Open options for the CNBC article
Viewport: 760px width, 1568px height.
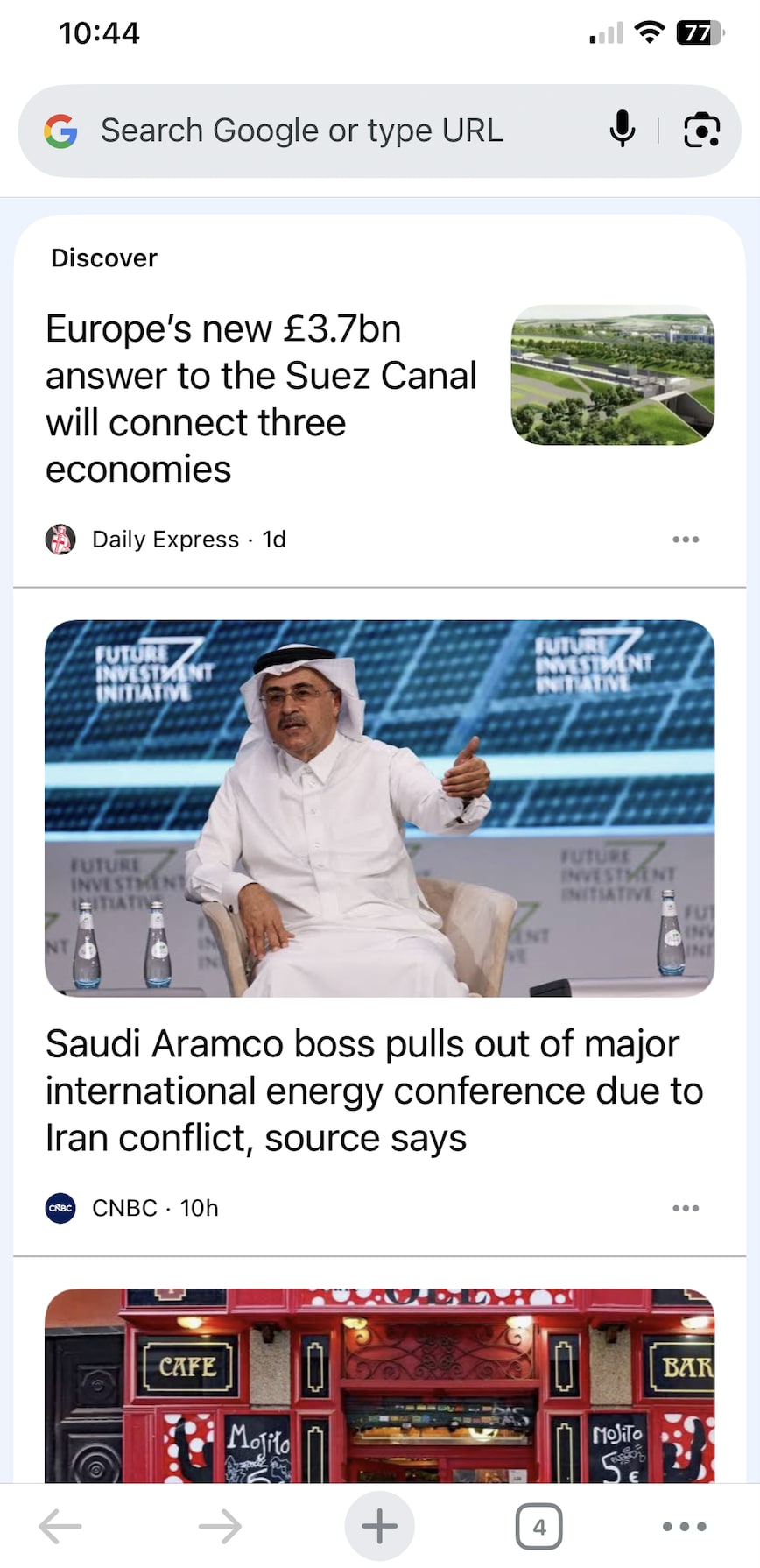686,1208
